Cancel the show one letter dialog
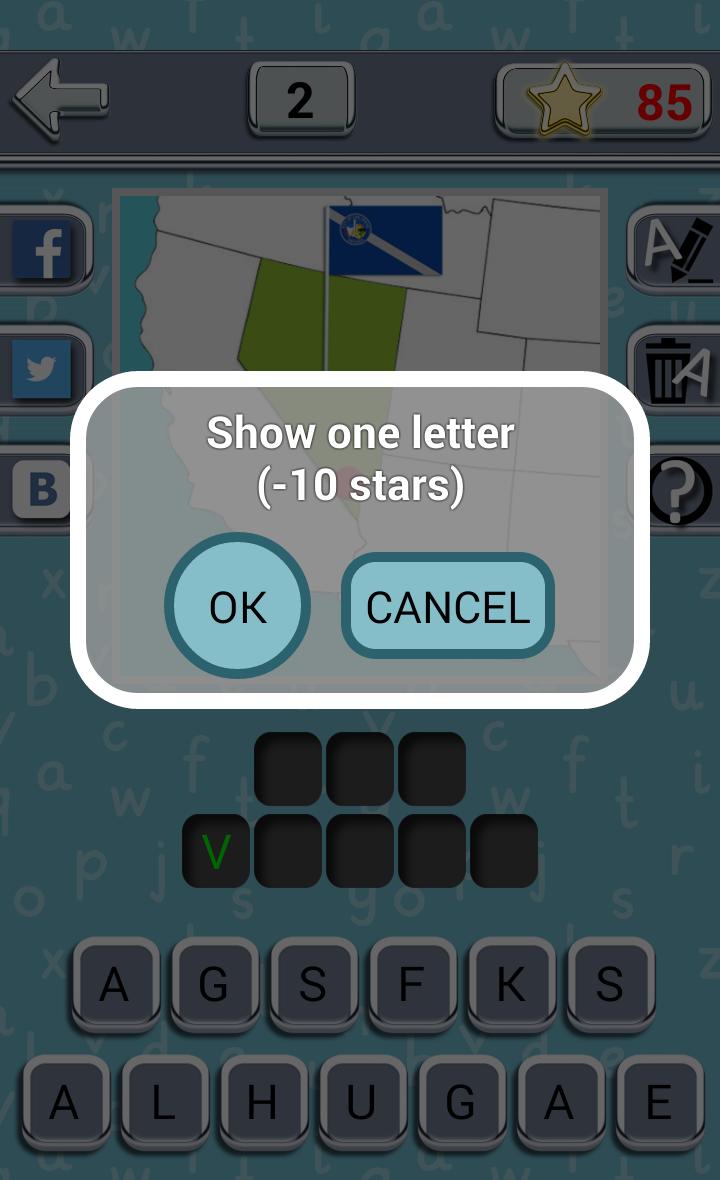 pyautogui.click(x=447, y=606)
